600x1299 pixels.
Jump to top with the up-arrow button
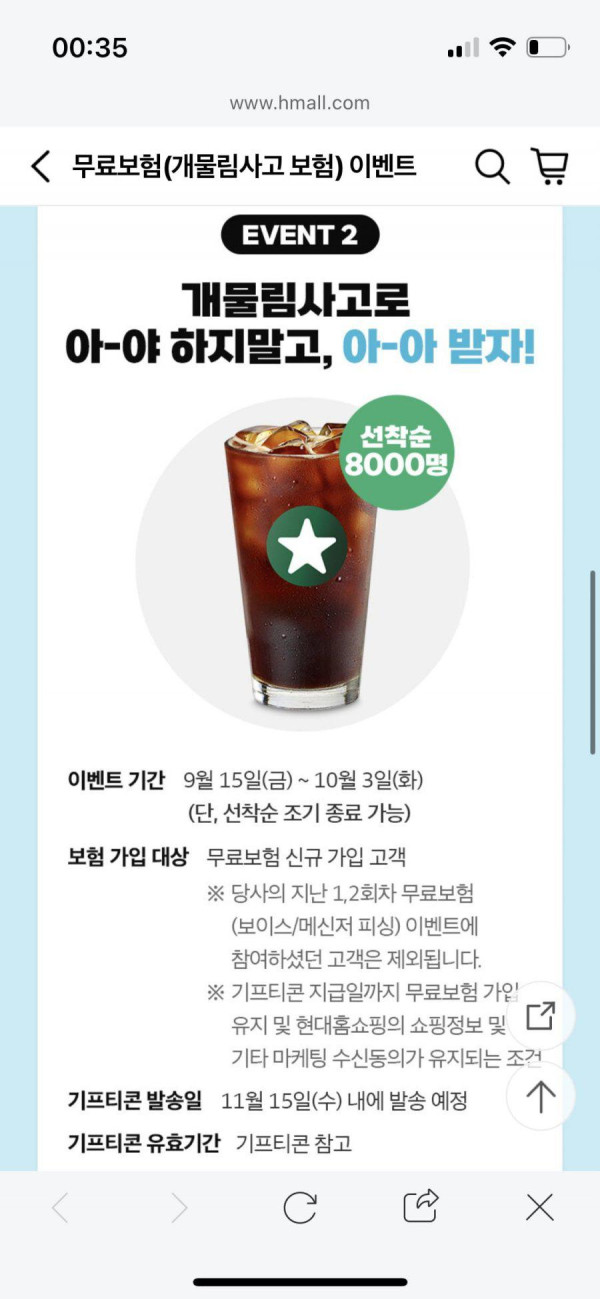click(x=540, y=1097)
